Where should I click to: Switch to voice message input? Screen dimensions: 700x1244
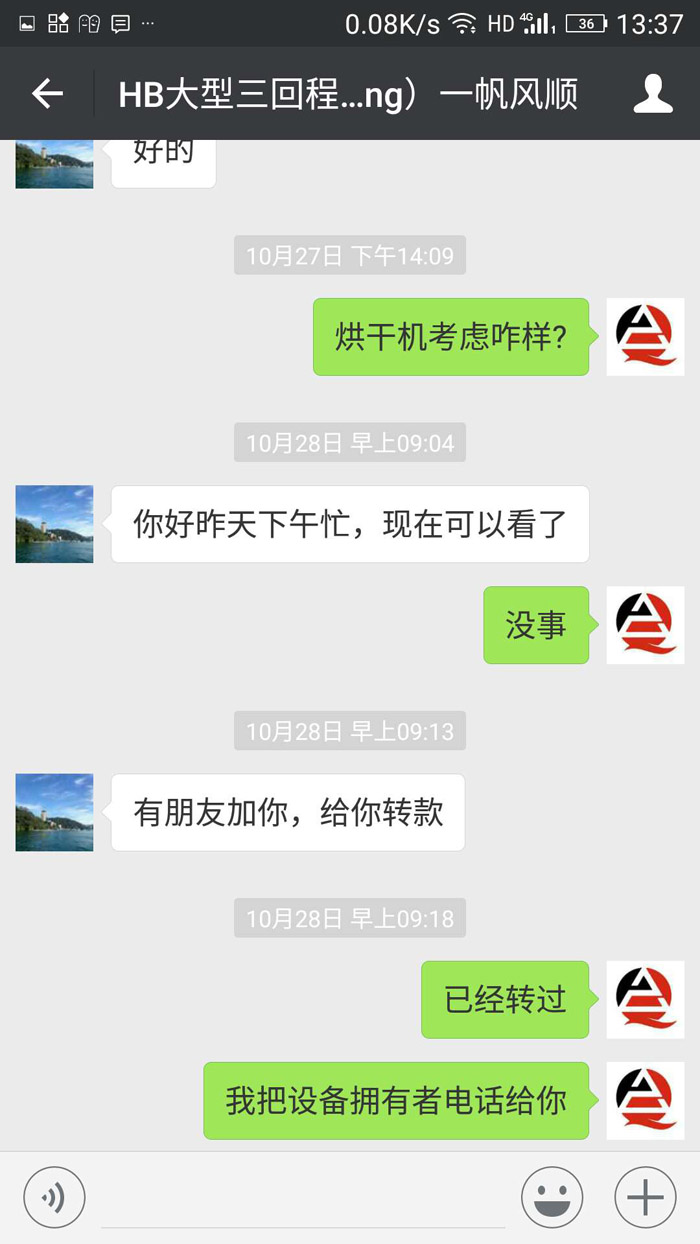point(54,1196)
